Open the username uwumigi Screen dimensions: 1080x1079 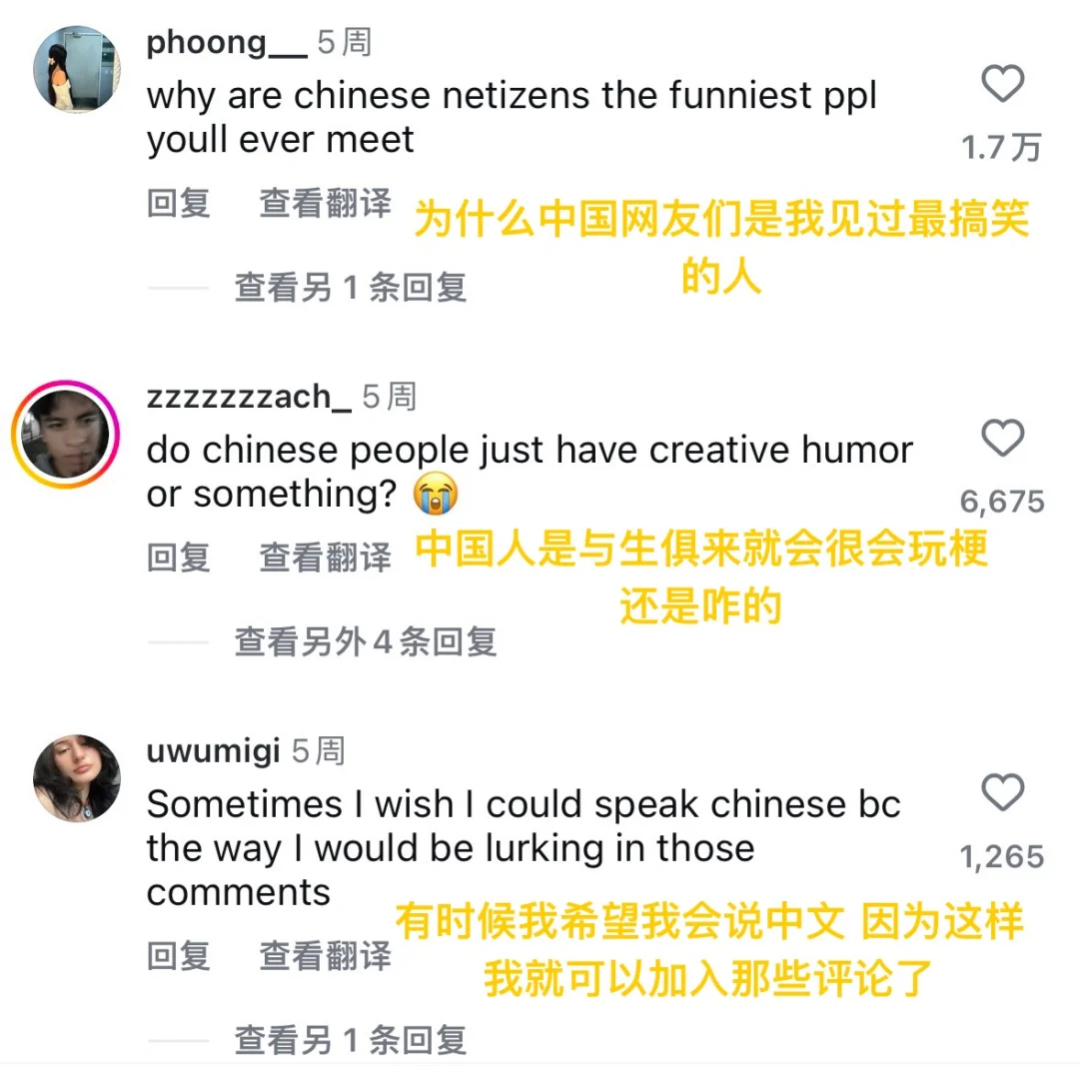pyautogui.click(x=213, y=751)
